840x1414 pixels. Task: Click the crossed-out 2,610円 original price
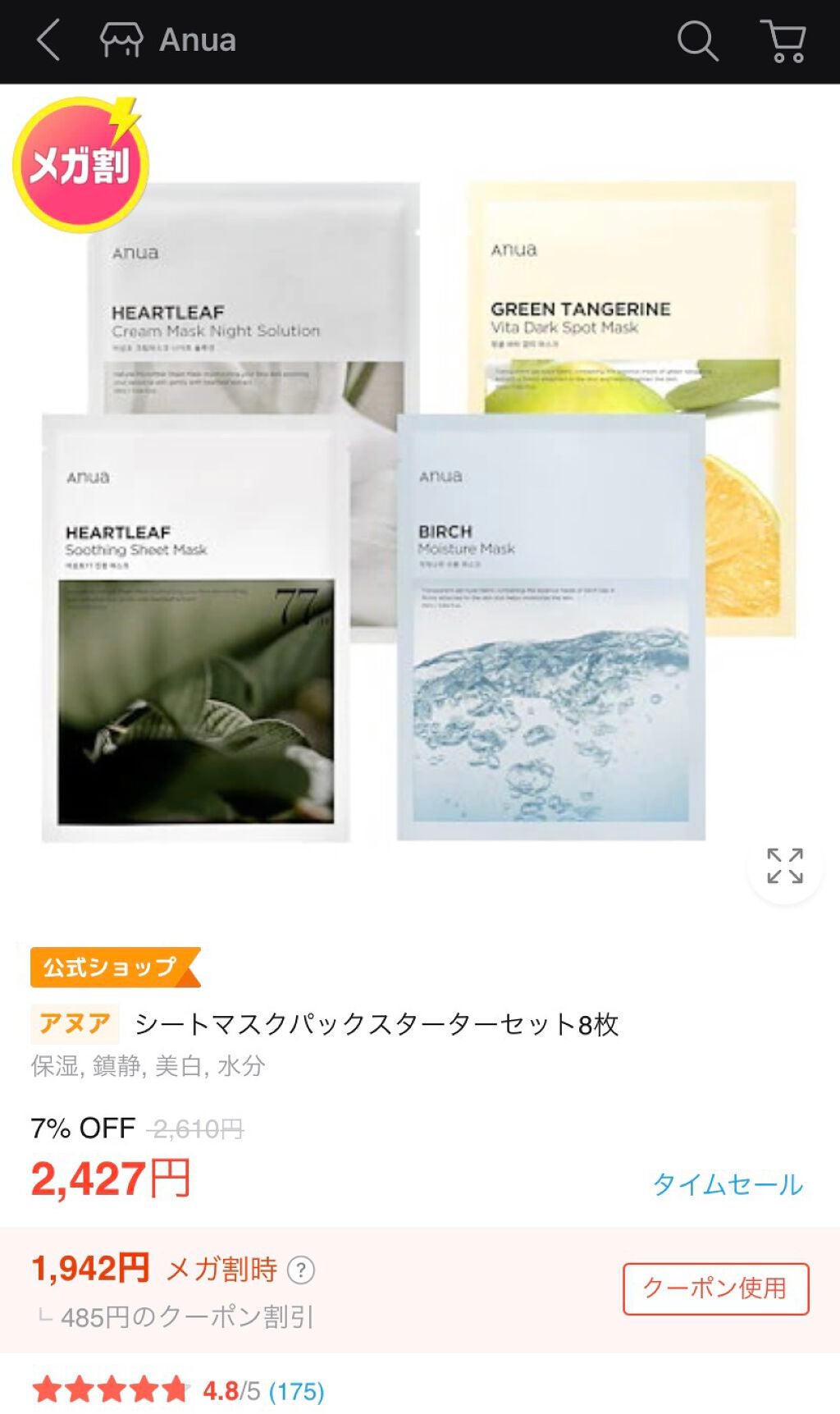(x=195, y=1127)
